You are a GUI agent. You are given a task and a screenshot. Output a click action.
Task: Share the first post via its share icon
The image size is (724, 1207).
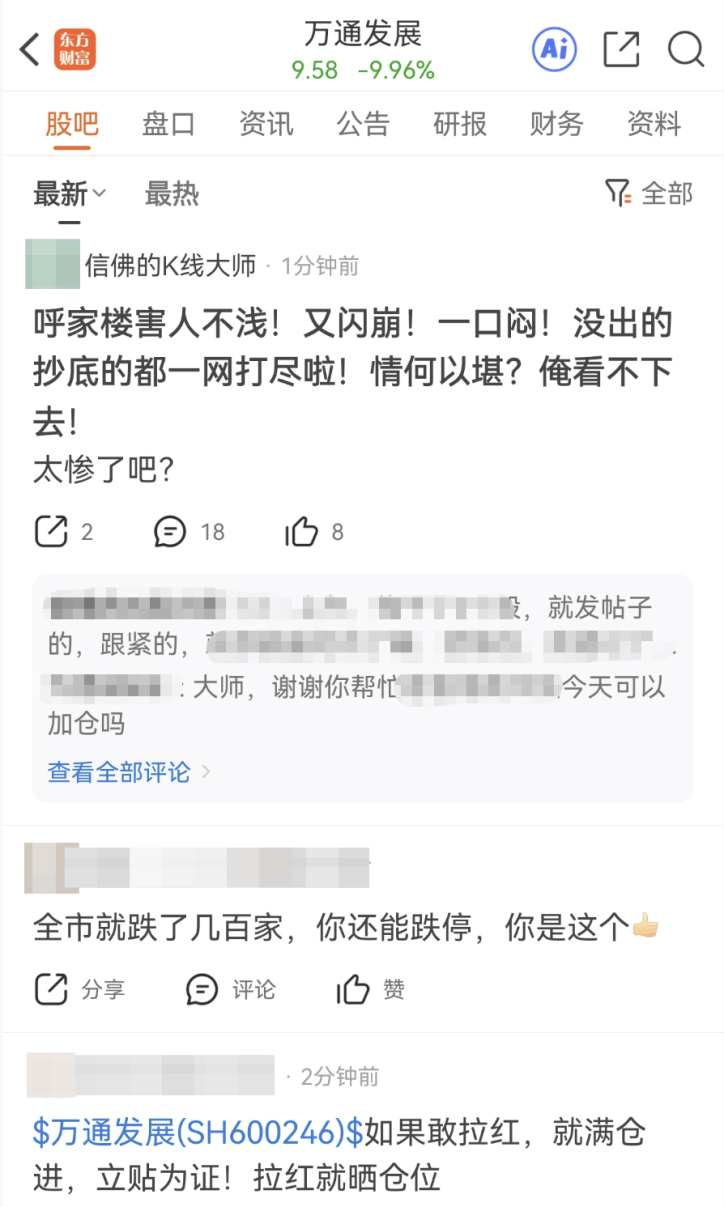coord(52,531)
